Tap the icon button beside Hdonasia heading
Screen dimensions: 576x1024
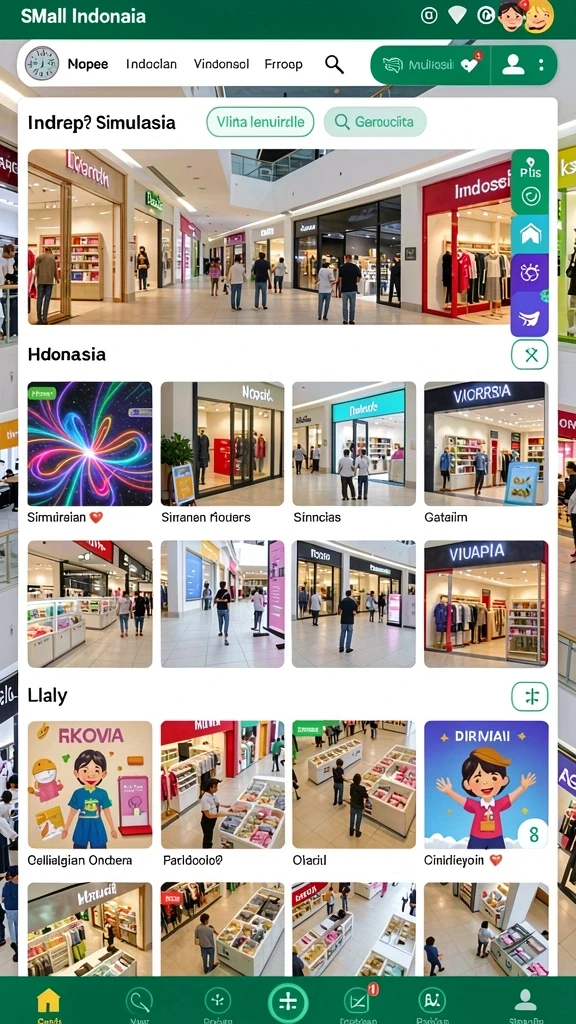coord(530,355)
